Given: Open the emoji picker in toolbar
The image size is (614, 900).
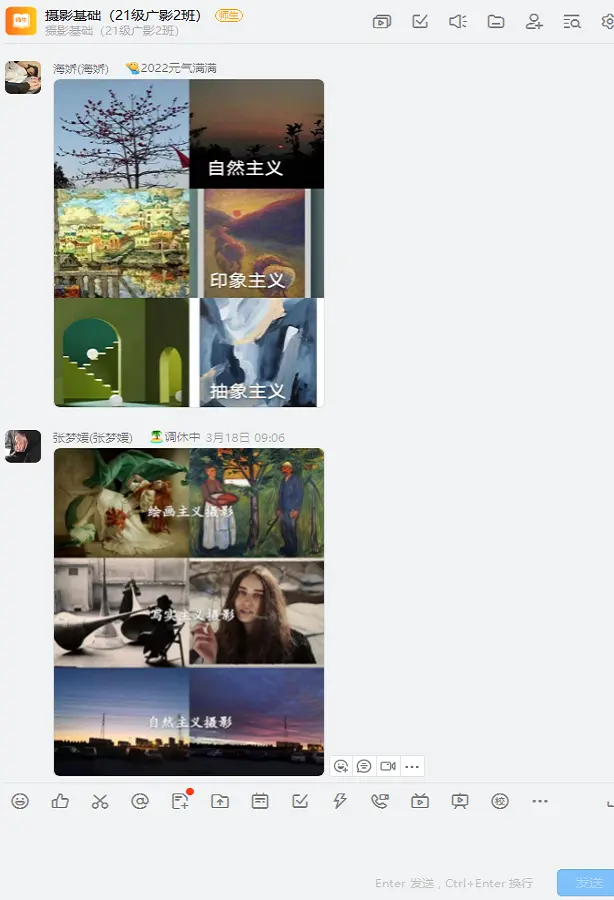Looking at the screenshot, I should (20, 801).
